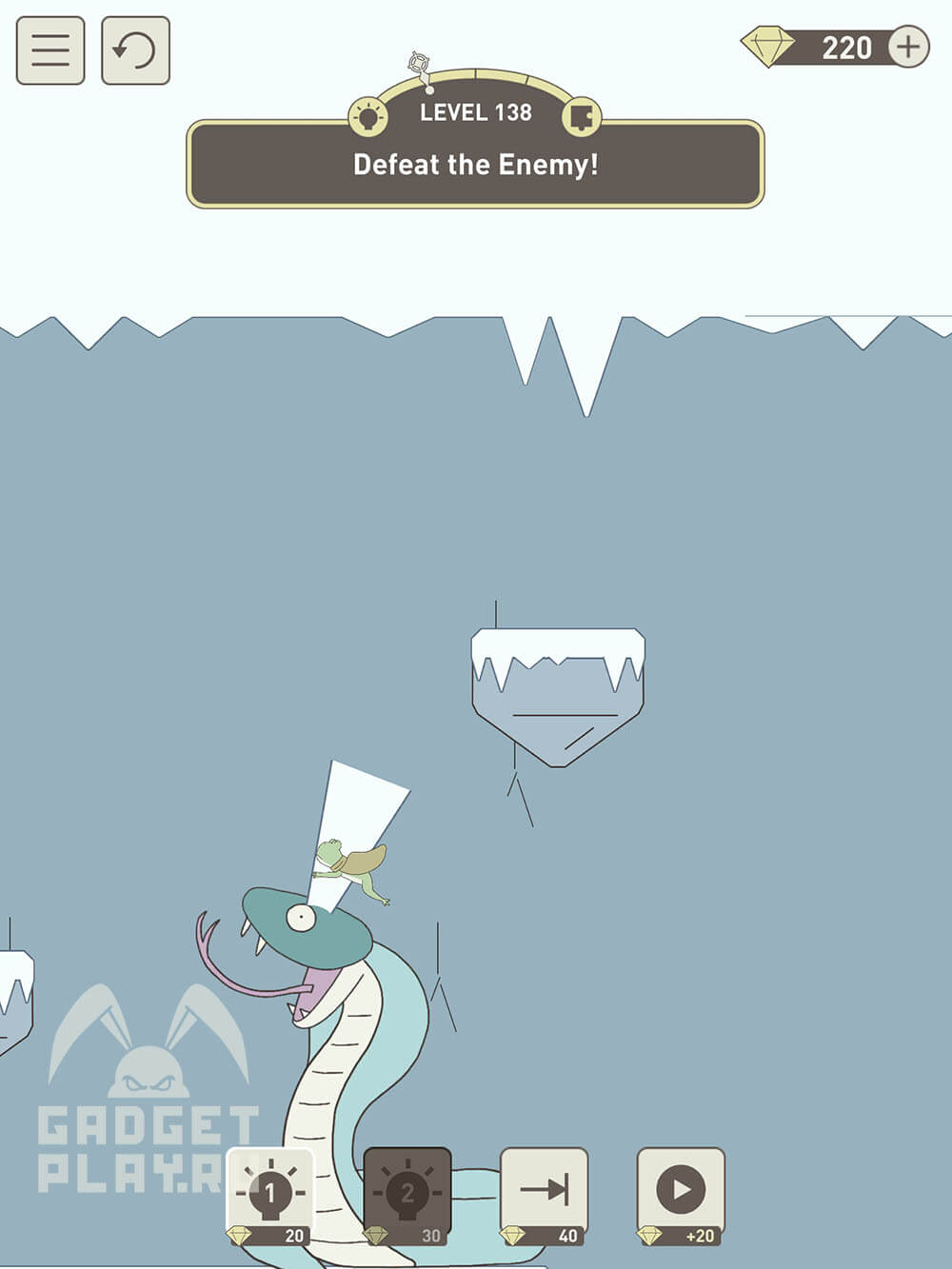Add more gems with the plus button
This screenshot has width=952, height=1269.
(x=908, y=47)
